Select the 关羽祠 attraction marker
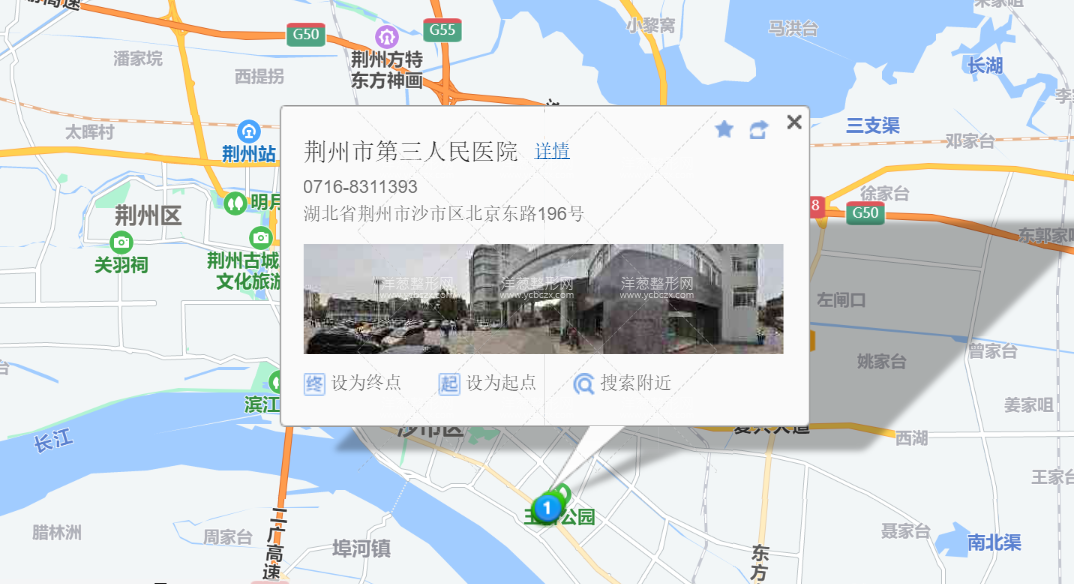 point(121,242)
